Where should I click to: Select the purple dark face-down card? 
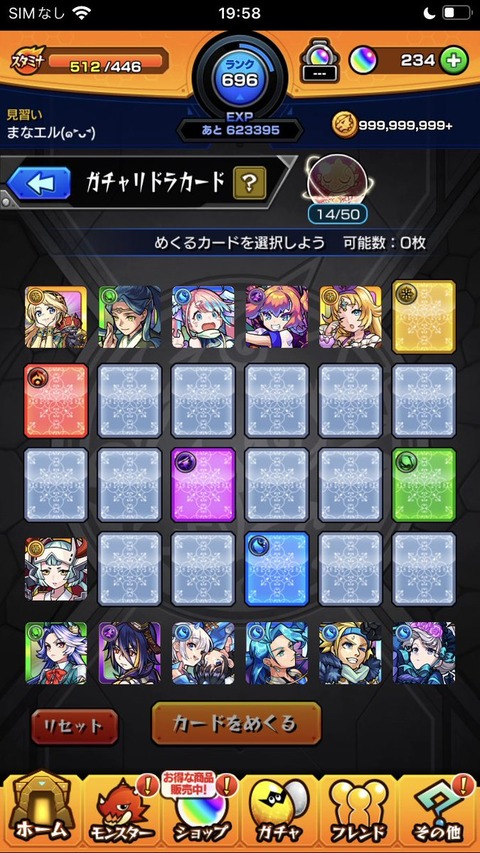203,485
